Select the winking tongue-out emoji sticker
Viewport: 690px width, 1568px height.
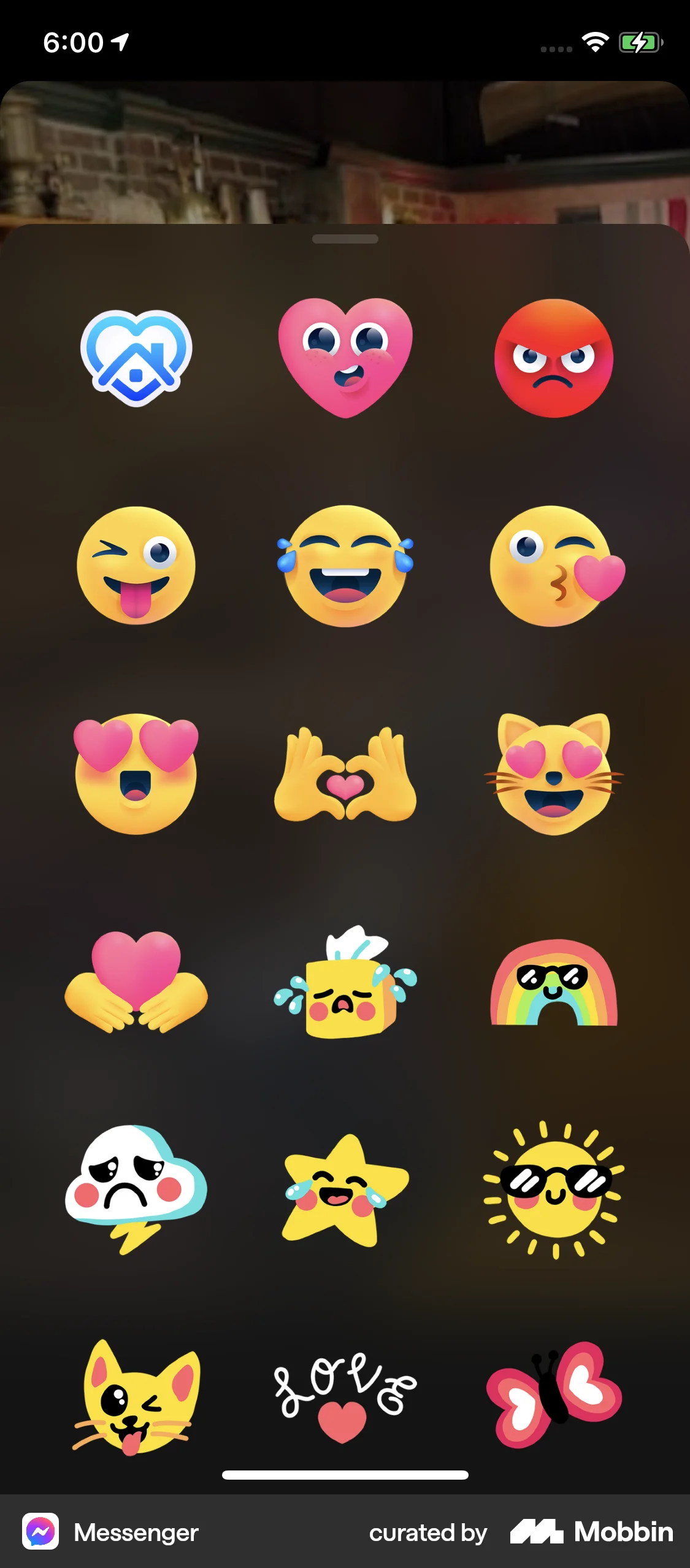click(x=136, y=571)
